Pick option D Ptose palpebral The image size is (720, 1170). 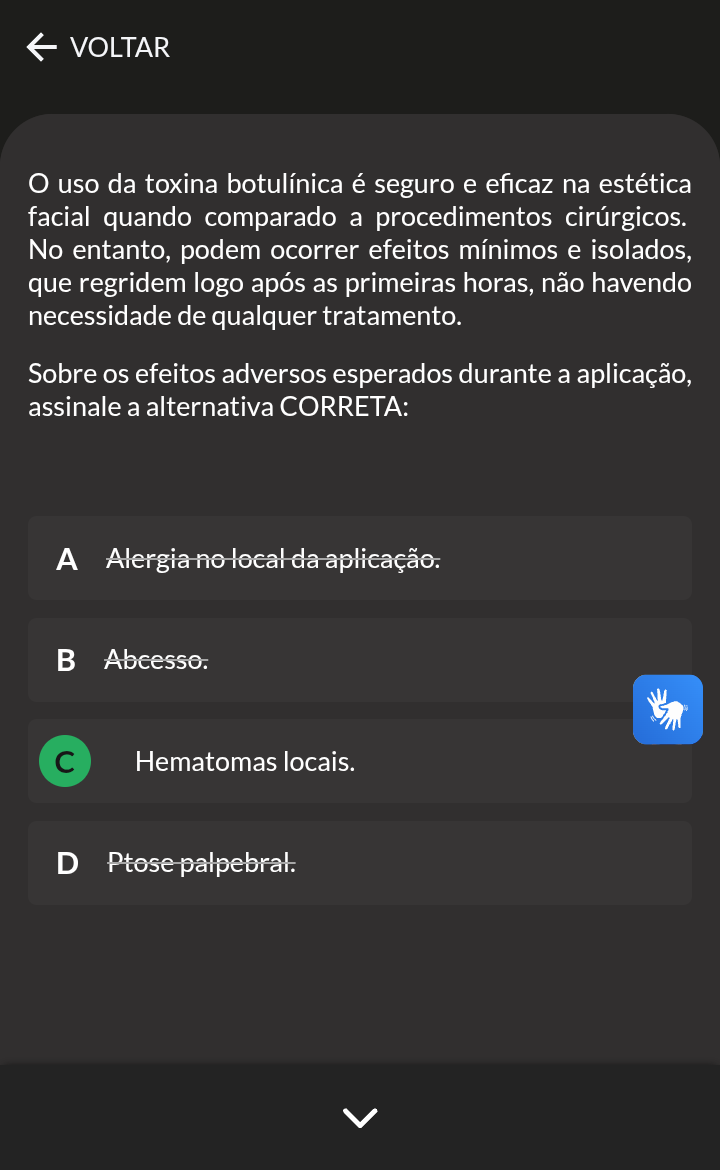[x=360, y=863]
